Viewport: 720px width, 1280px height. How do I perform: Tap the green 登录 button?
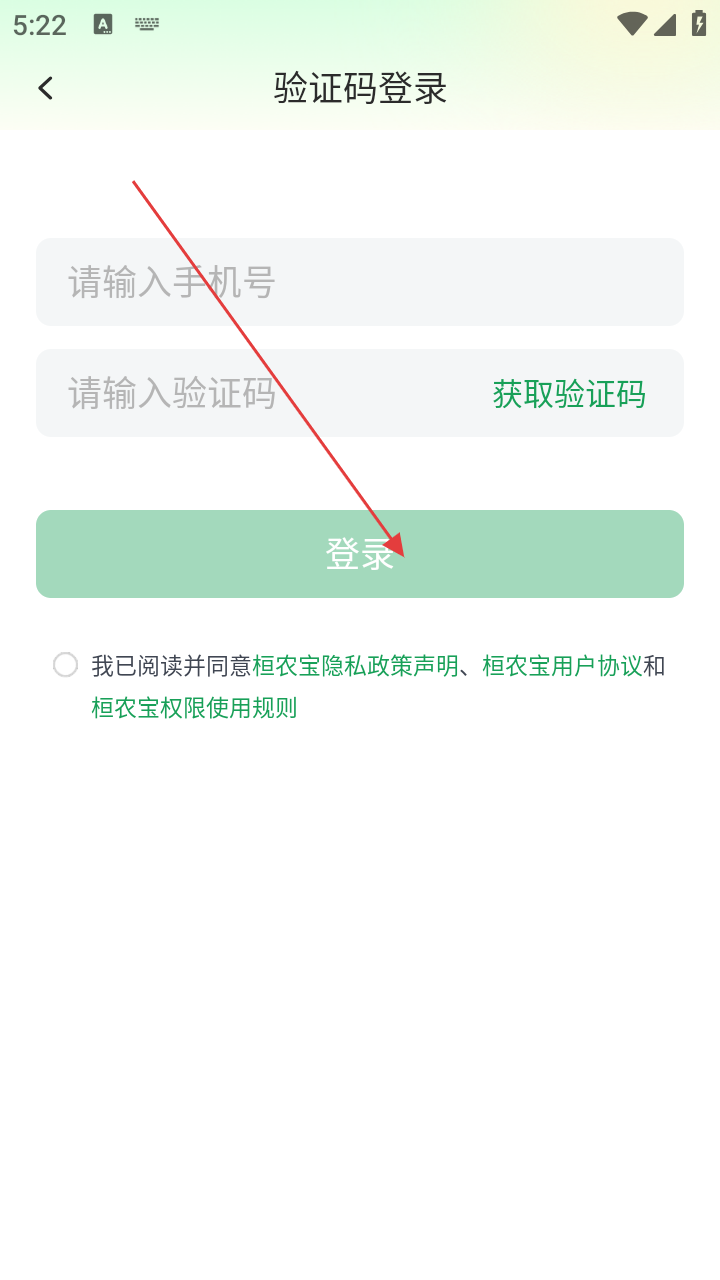(360, 554)
